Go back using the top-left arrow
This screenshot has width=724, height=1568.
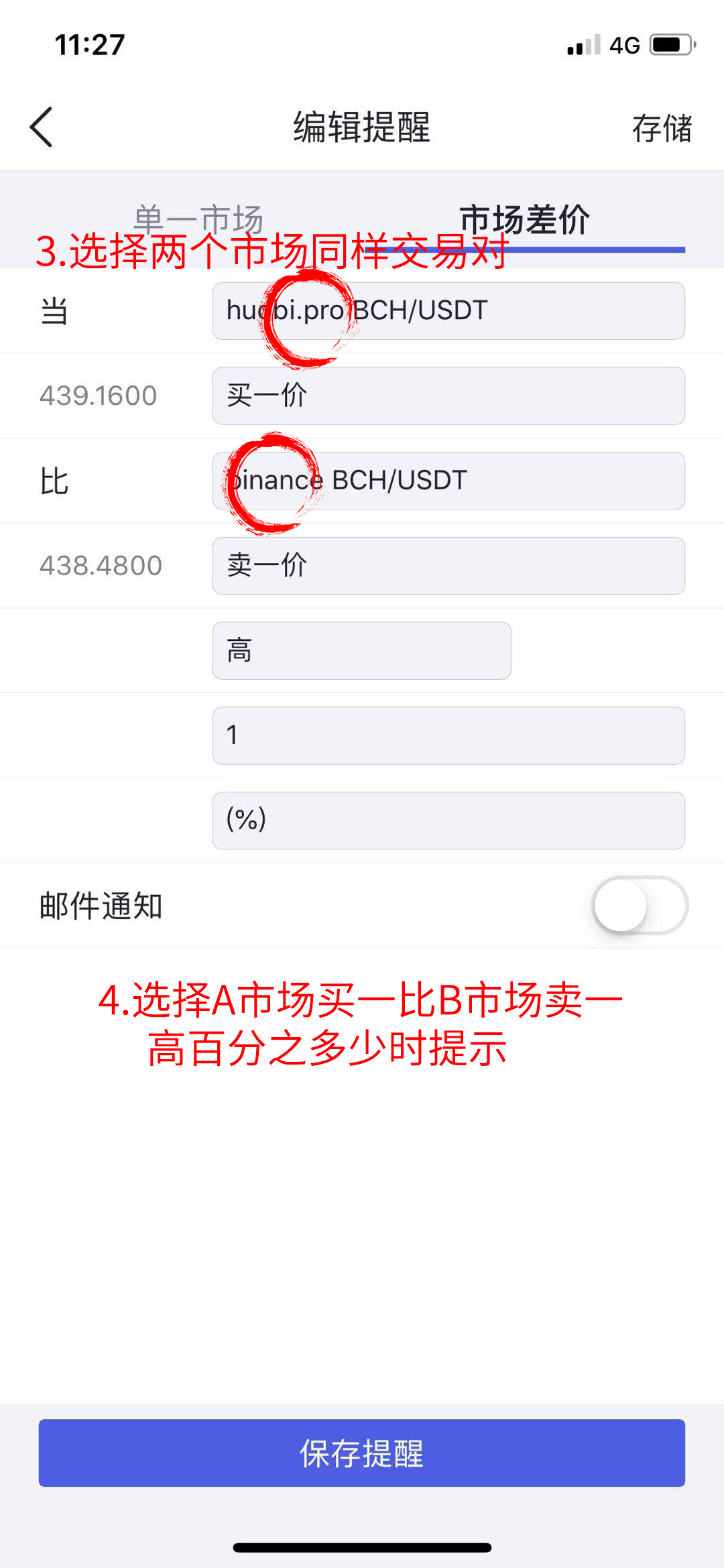tap(42, 127)
